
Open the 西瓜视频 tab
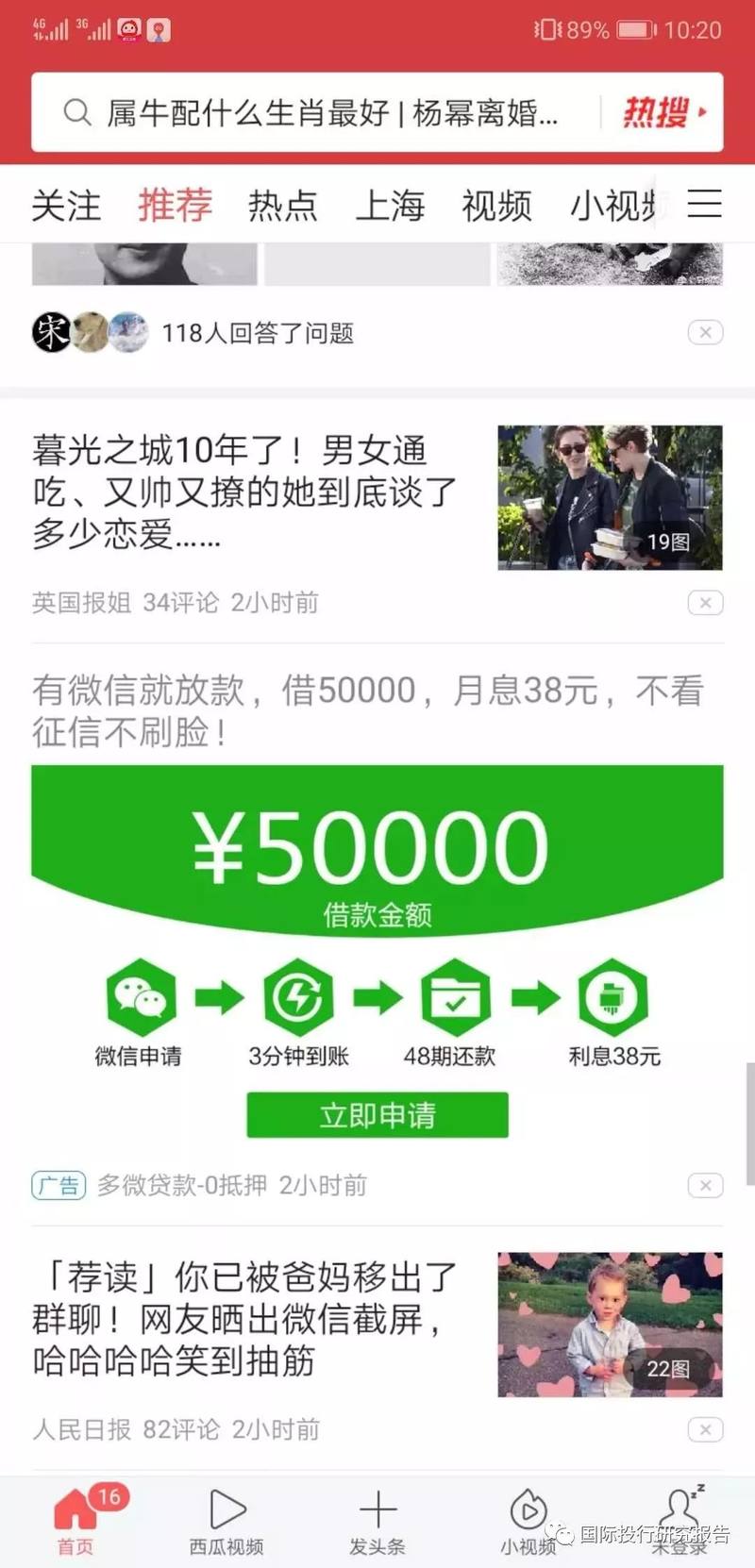[x=226, y=1521]
